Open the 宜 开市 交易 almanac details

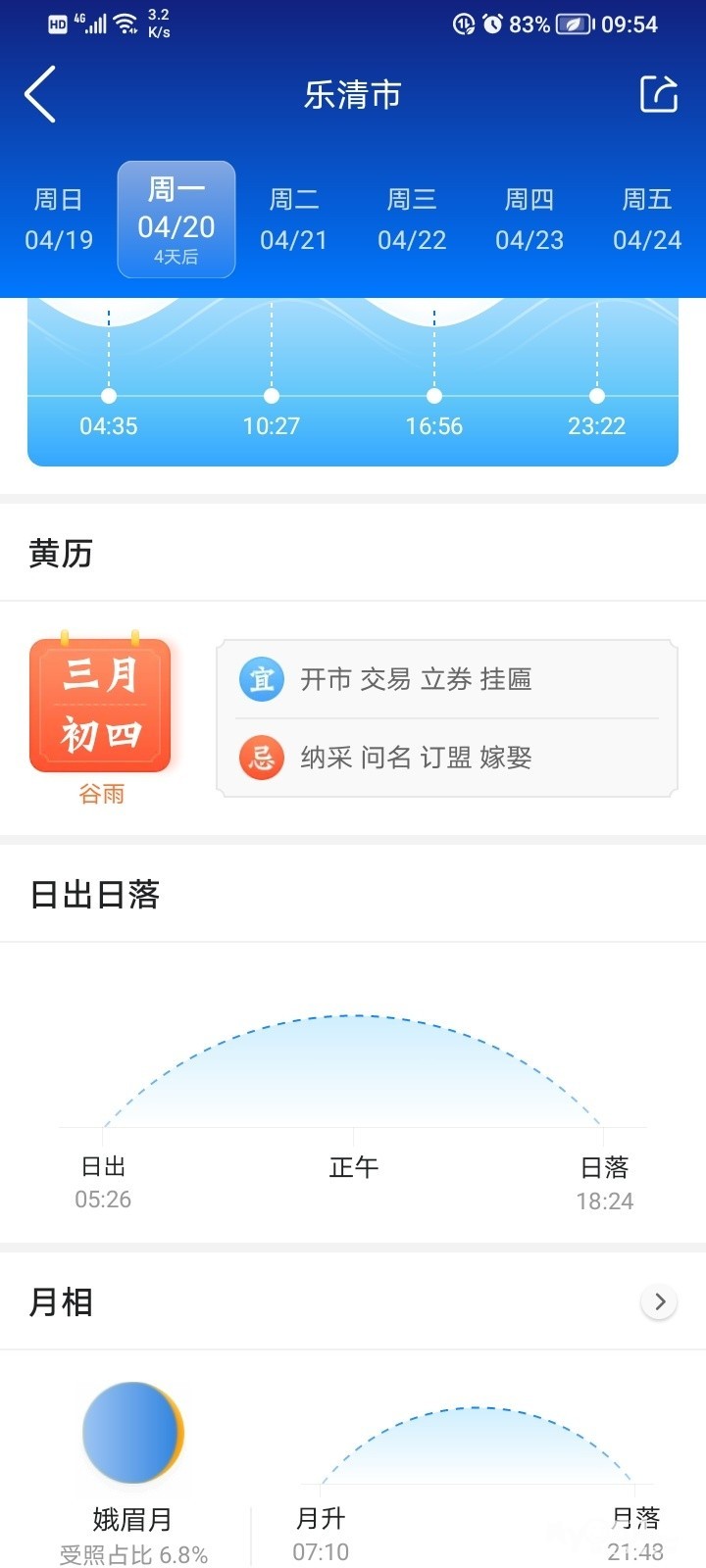416,679
